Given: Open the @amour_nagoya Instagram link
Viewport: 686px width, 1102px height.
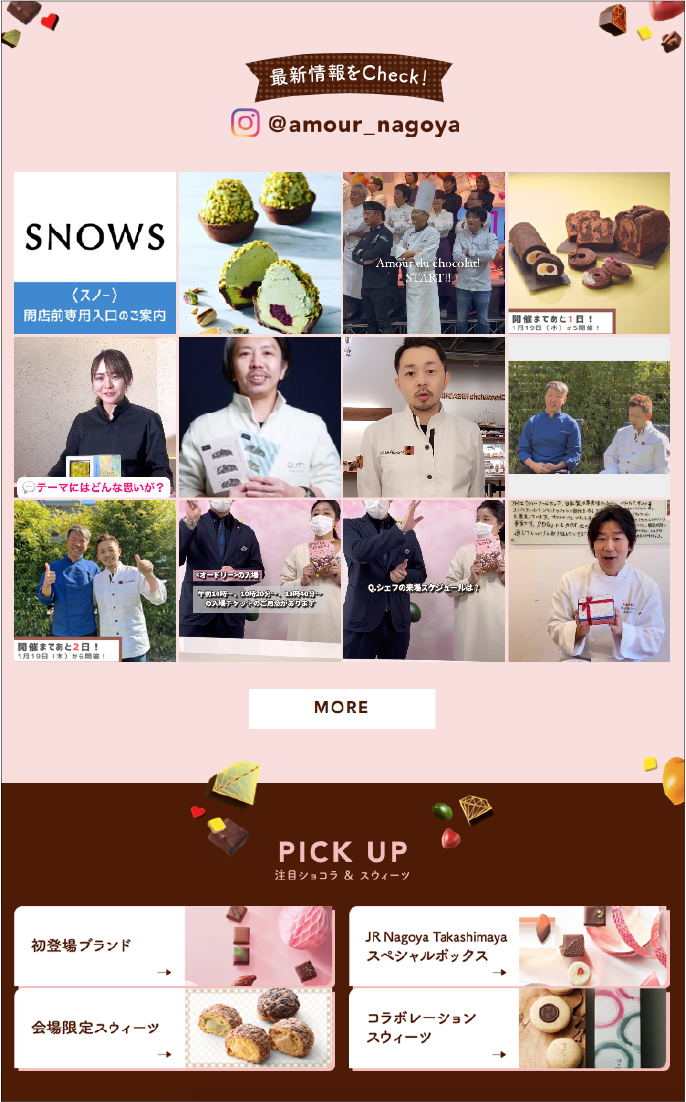Looking at the screenshot, I should [x=346, y=124].
